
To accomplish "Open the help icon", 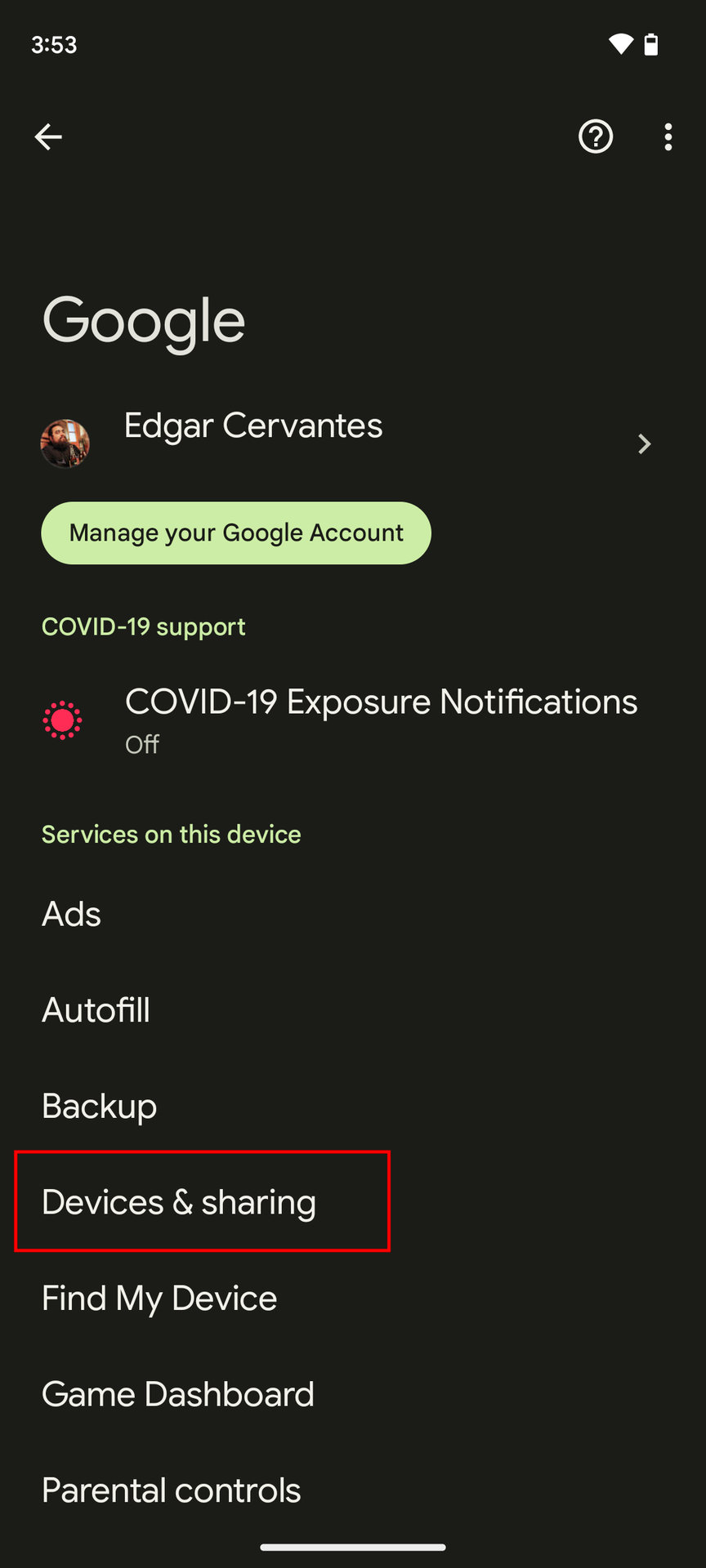I will point(596,136).
